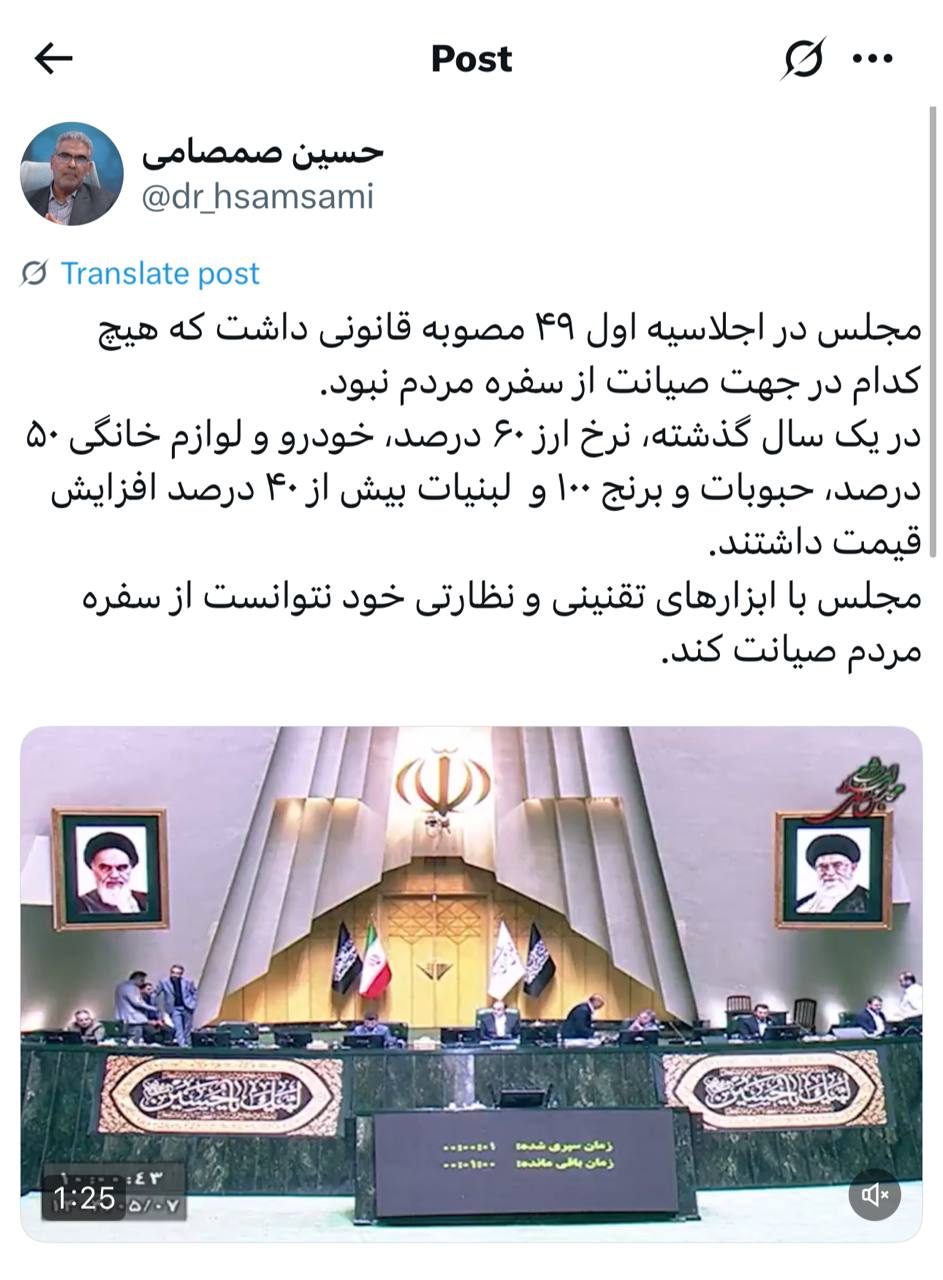Go back using the arrow

pos(53,58)
